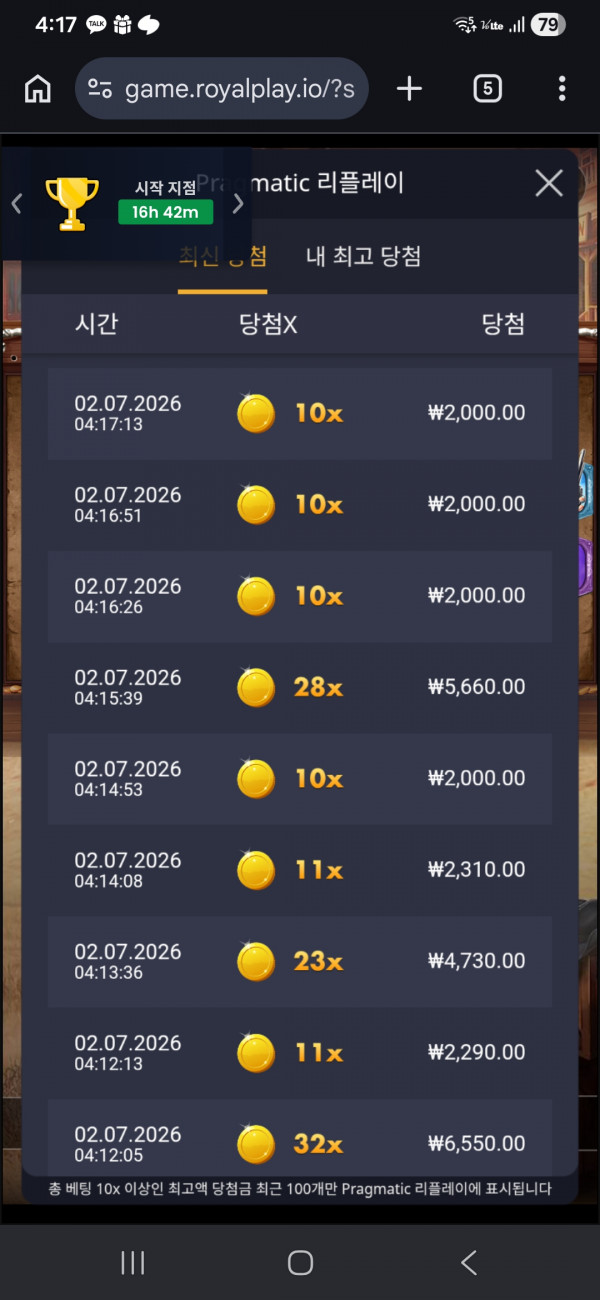600x1300 pixels.
Task: Open the 11x win at 04:12:13
Action: point(300,1052)
